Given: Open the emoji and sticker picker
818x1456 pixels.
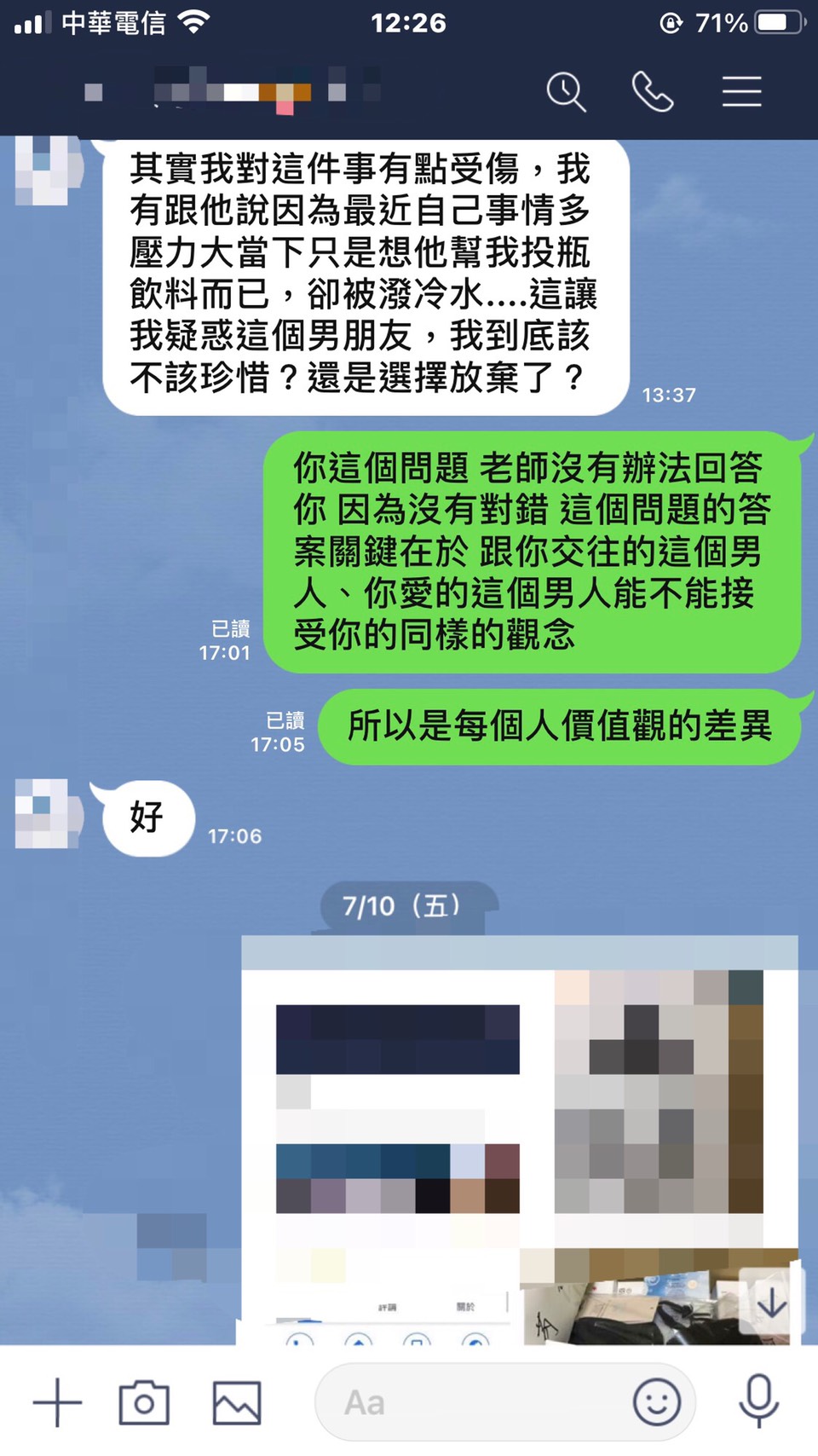Looking at the screenshot, I should click(x=656, y=1402).
